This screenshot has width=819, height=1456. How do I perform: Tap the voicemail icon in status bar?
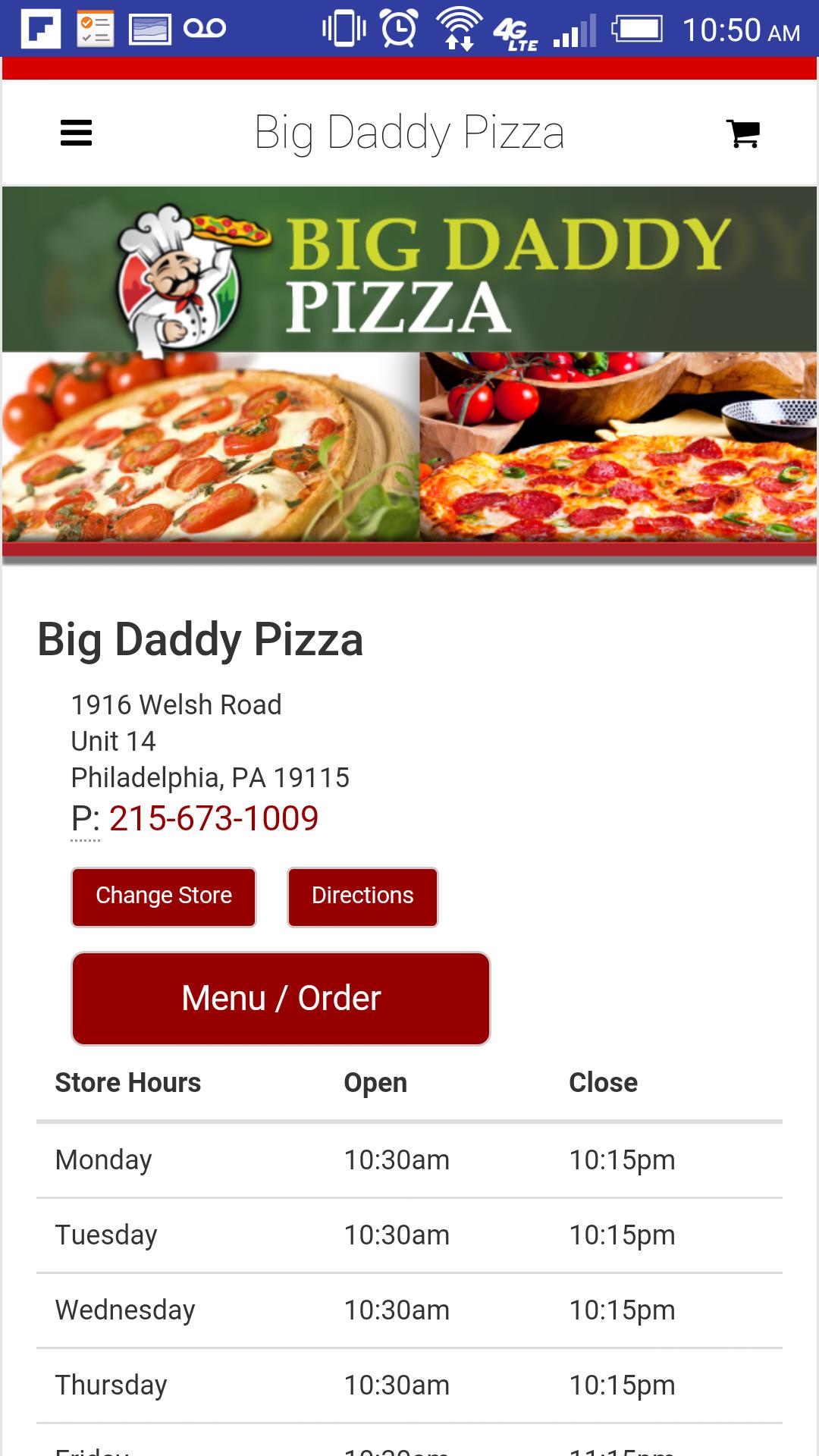point(205,27)
